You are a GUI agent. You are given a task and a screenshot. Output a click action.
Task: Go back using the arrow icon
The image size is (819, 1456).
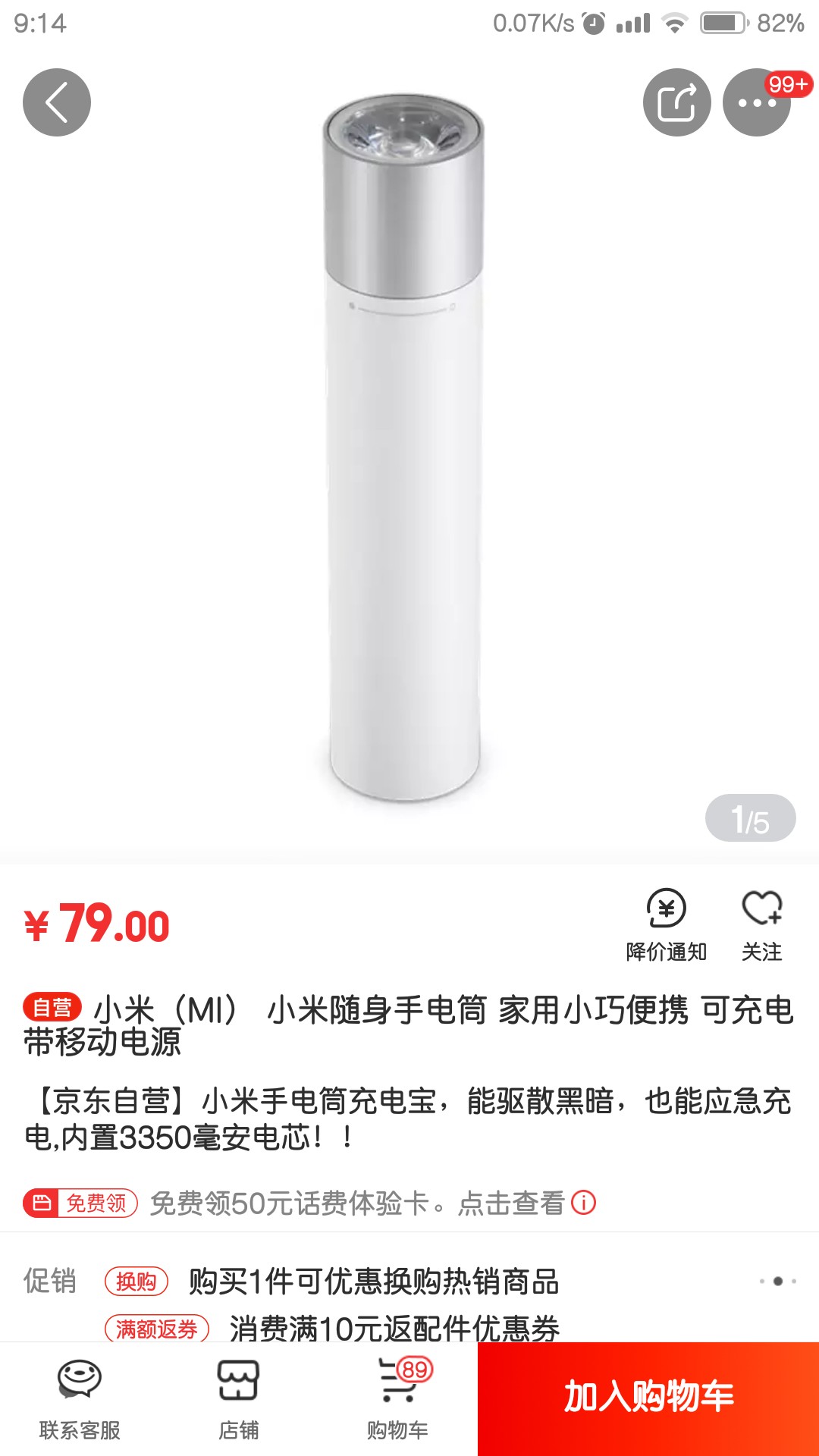click(57, 102)
